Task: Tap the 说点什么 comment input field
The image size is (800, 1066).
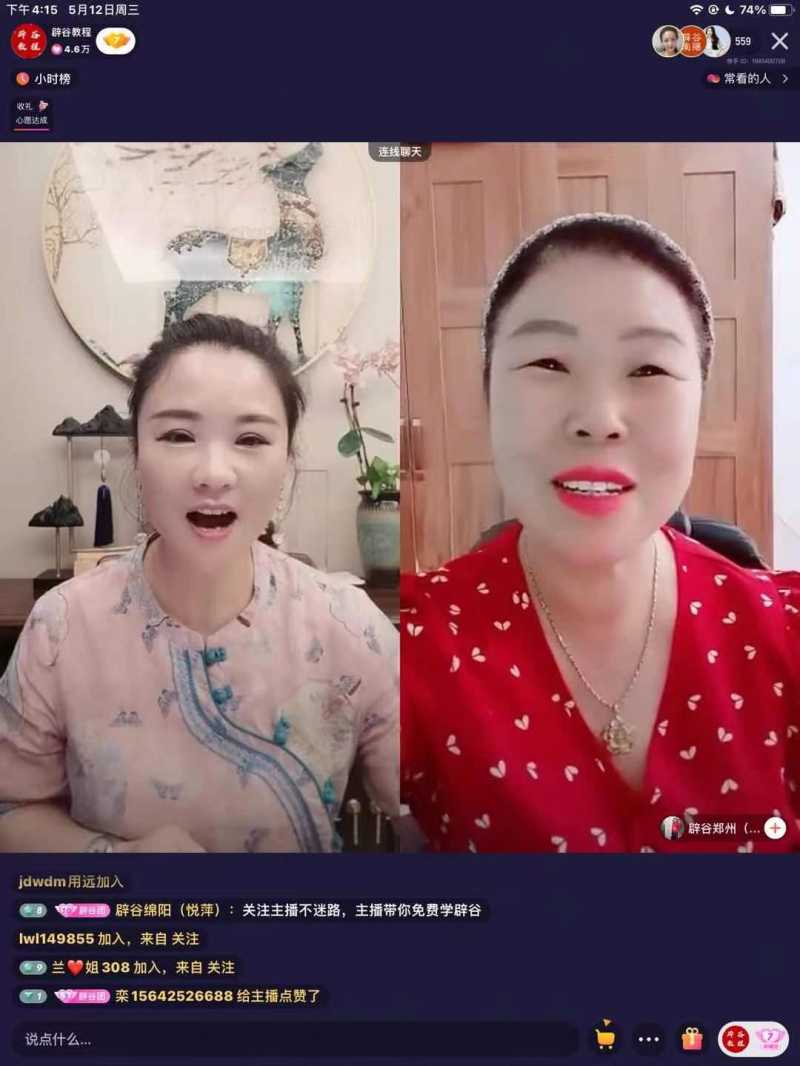Action: tap(290, 1039)
